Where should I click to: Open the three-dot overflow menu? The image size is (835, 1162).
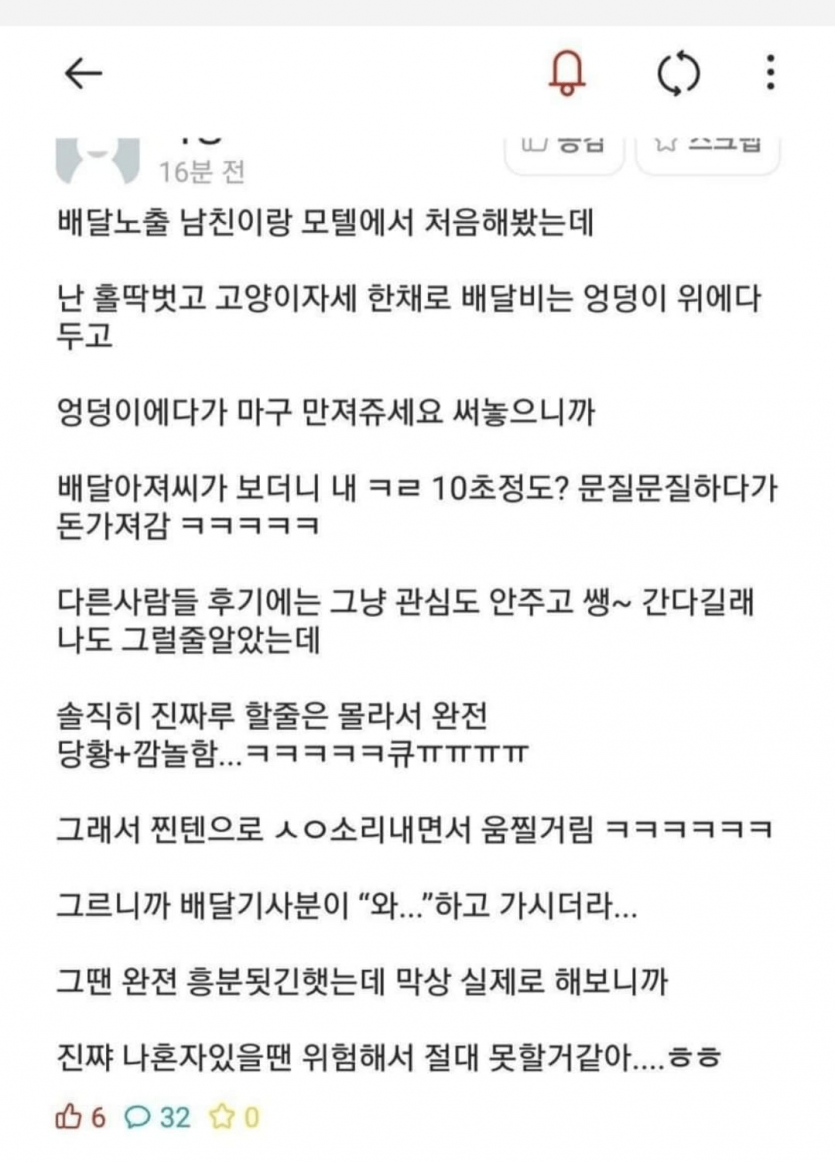pyautogui.click(x=769, y=74)
